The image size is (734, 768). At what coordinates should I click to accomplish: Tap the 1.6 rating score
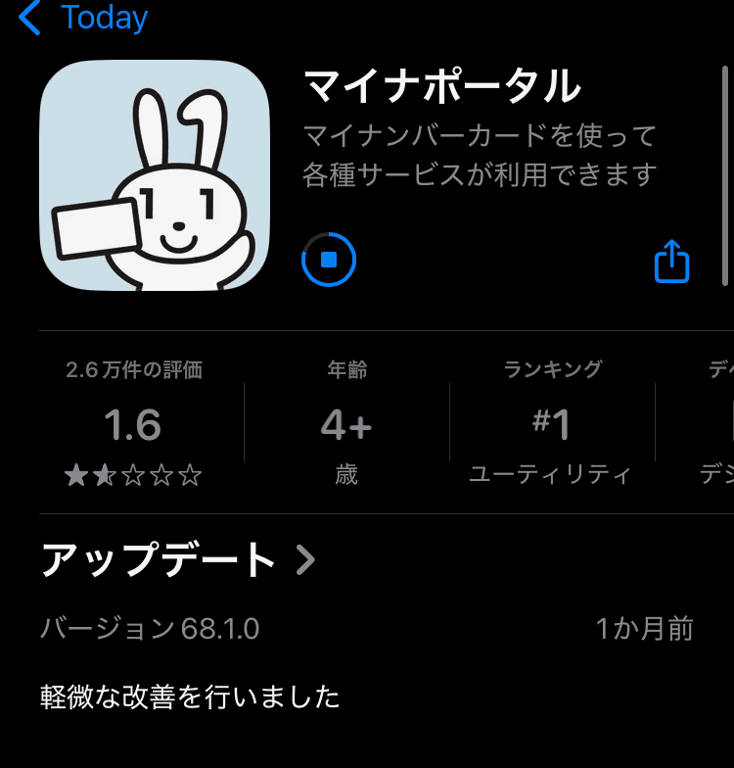point(133,423)
